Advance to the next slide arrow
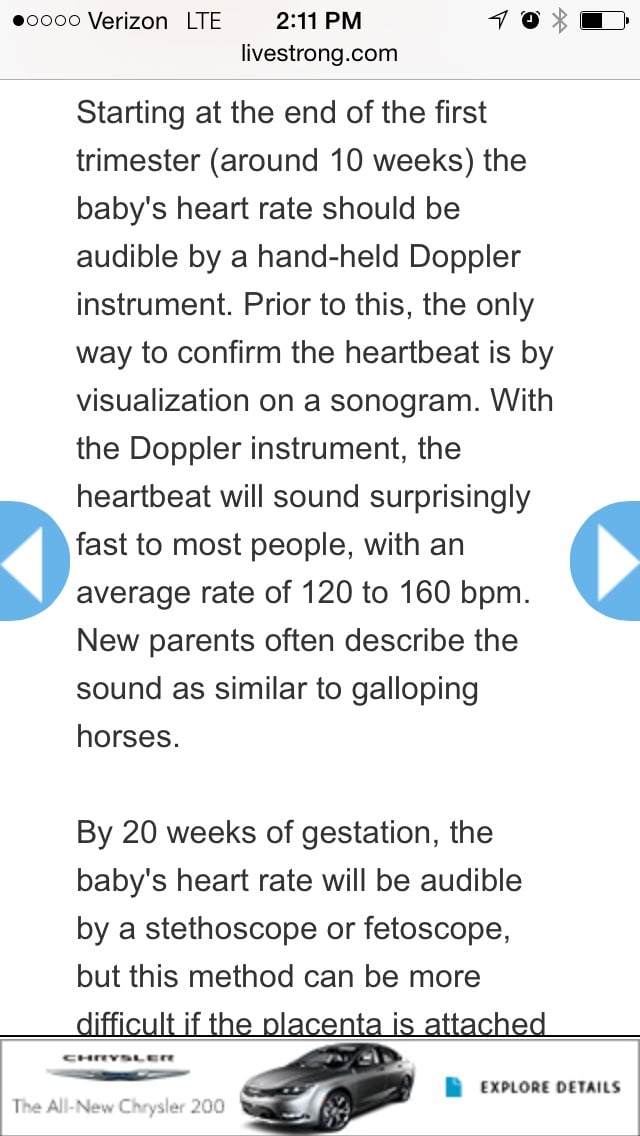Viewport: 640px width, 1136px height. click(606, 560)
